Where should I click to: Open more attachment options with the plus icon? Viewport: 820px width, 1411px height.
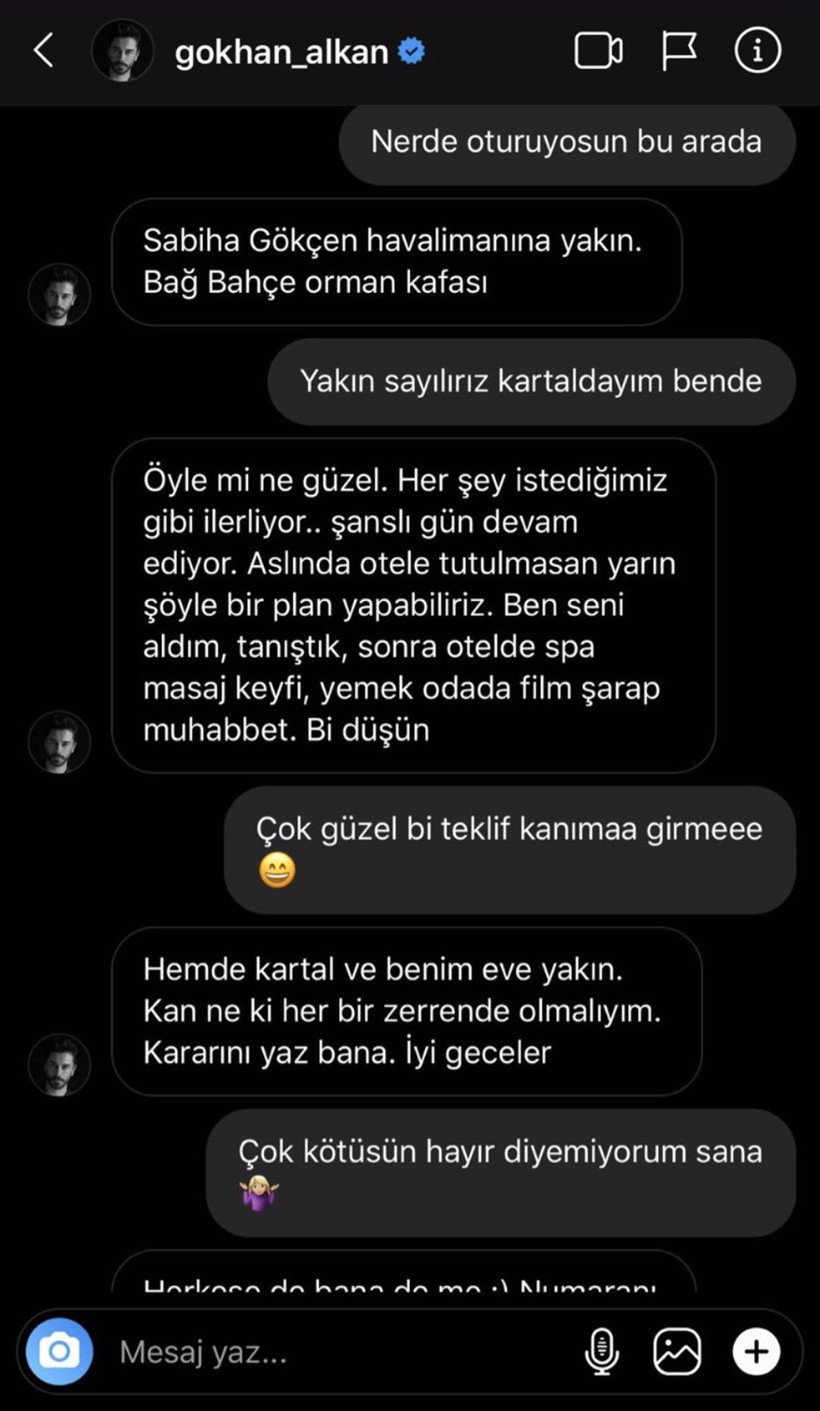click(757, 1351)
